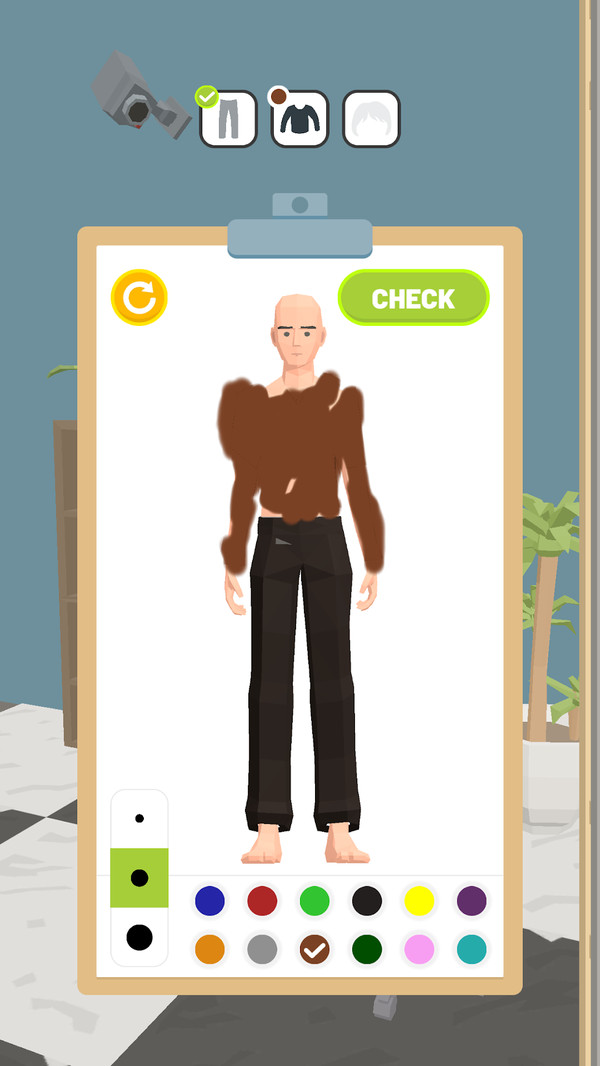
Task: Select the sweater clothing item
Action: click(300, 119)
